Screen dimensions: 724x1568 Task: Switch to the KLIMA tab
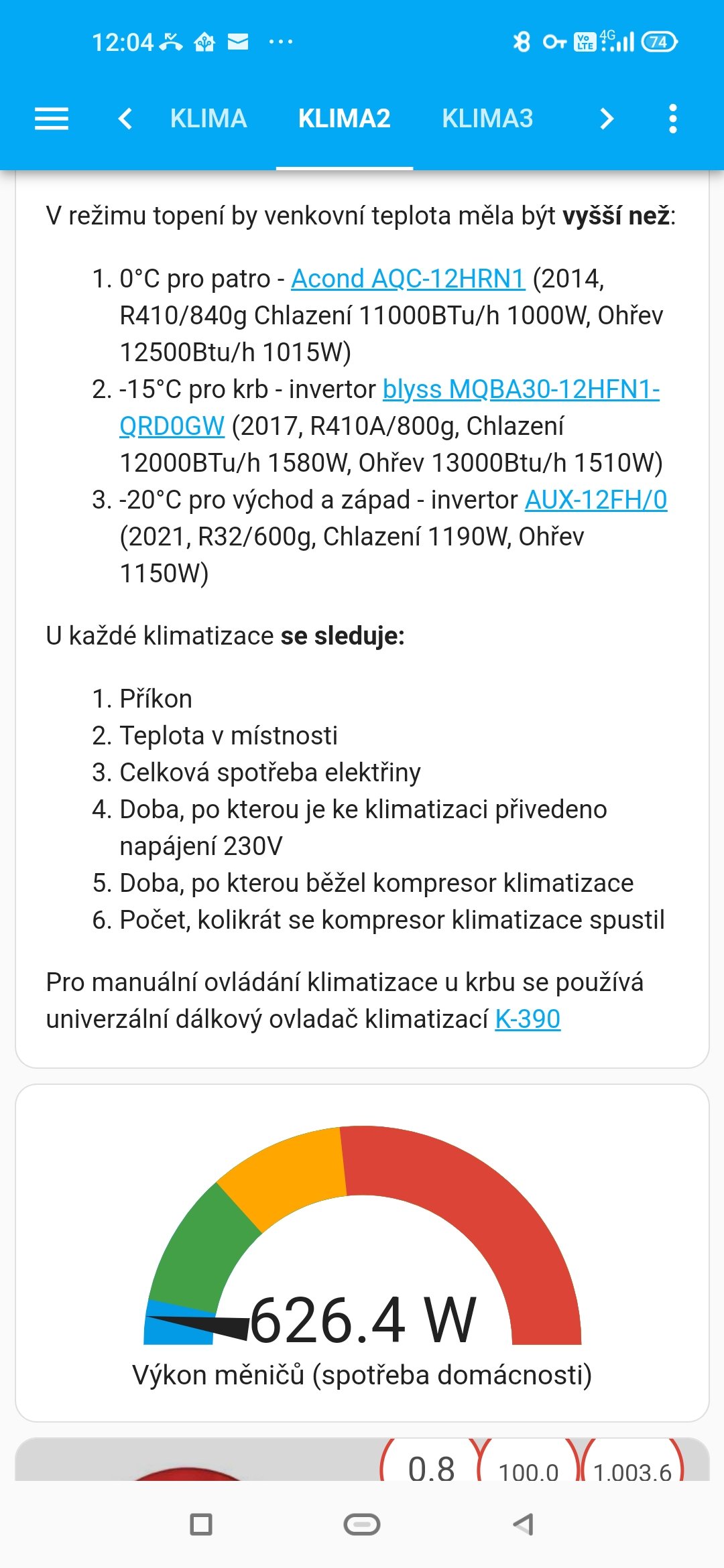[x=208, y=119]
